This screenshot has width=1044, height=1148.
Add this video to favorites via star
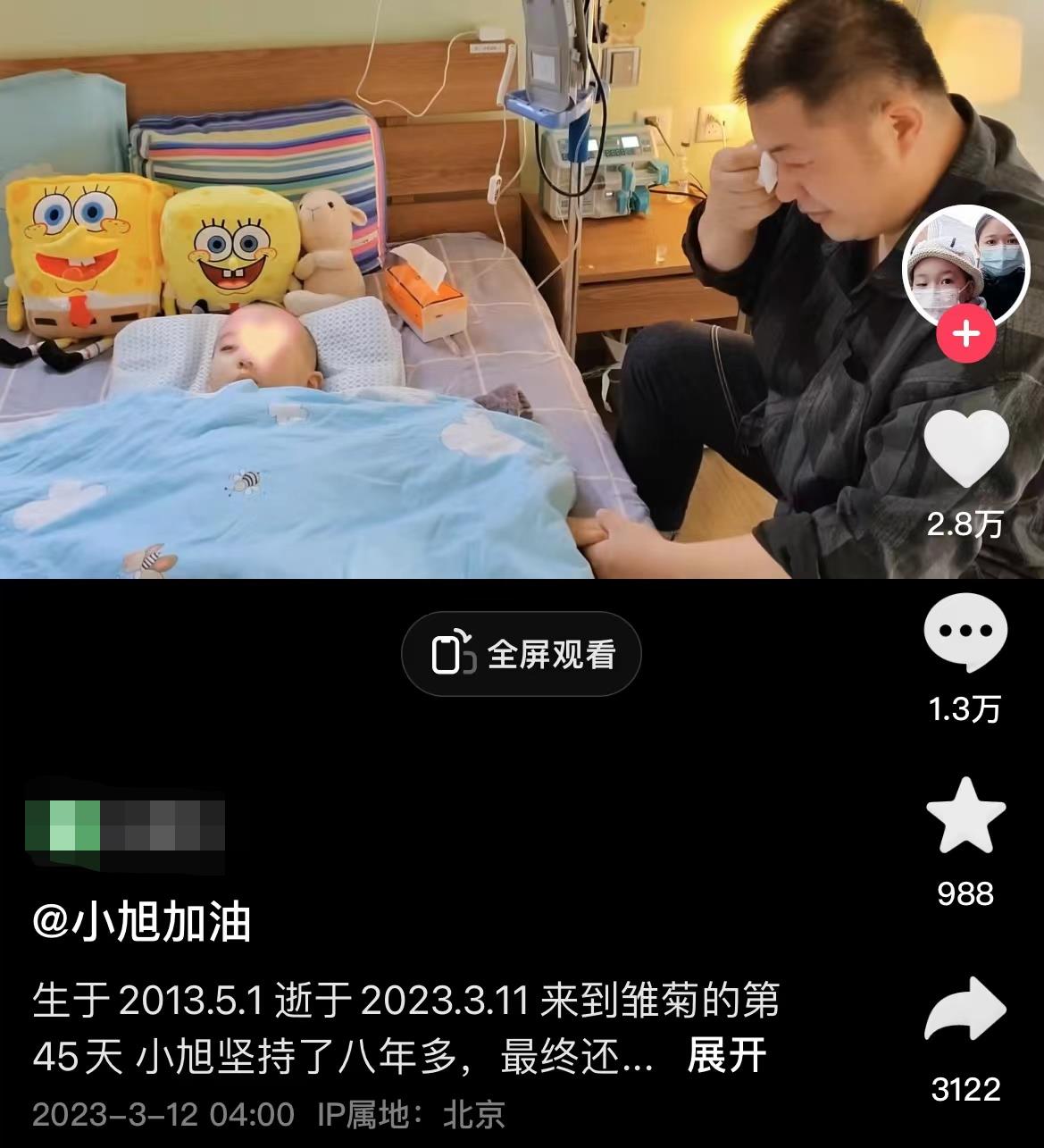[965, 816]
